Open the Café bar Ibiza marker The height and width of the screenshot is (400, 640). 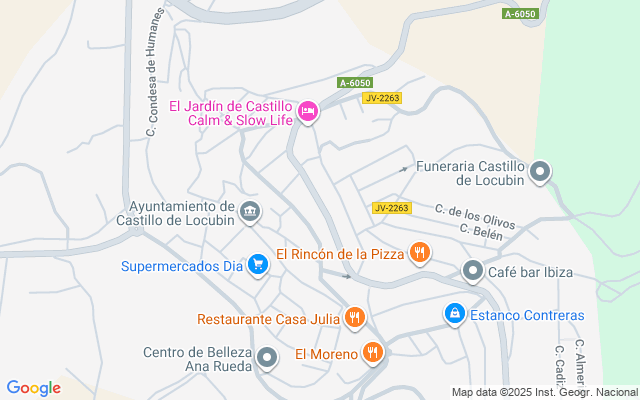(x=473, y=271)
